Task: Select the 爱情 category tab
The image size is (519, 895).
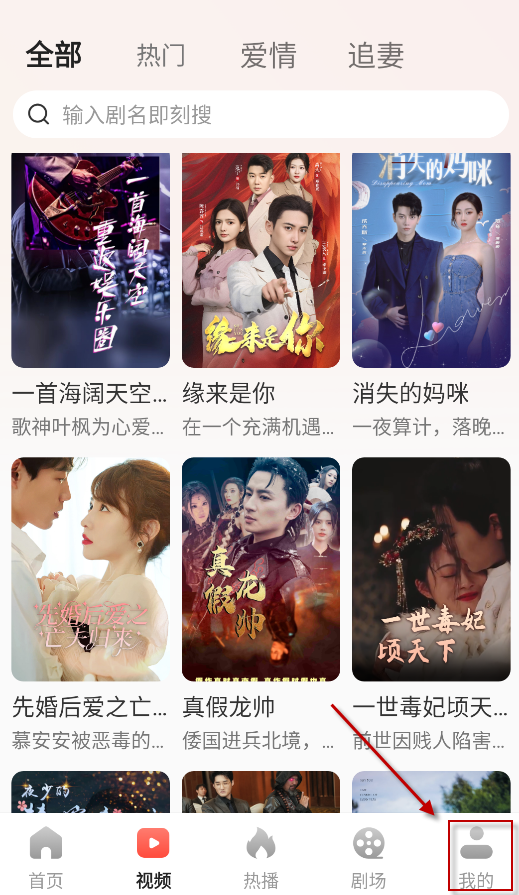Action: tap(268, 56)
